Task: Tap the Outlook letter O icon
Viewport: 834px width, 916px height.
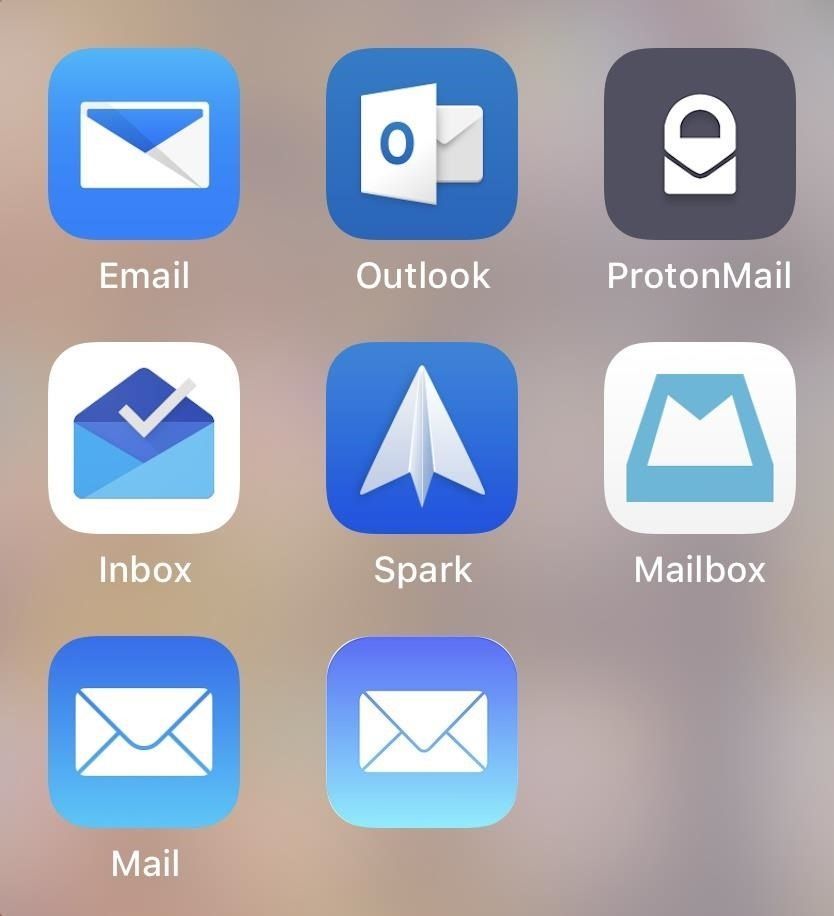Action: point(422,140)
